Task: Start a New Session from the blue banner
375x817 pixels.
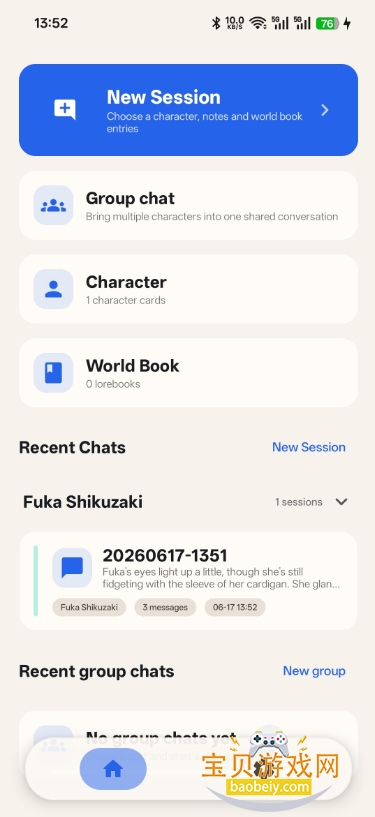Action: [x=188, y=110]
